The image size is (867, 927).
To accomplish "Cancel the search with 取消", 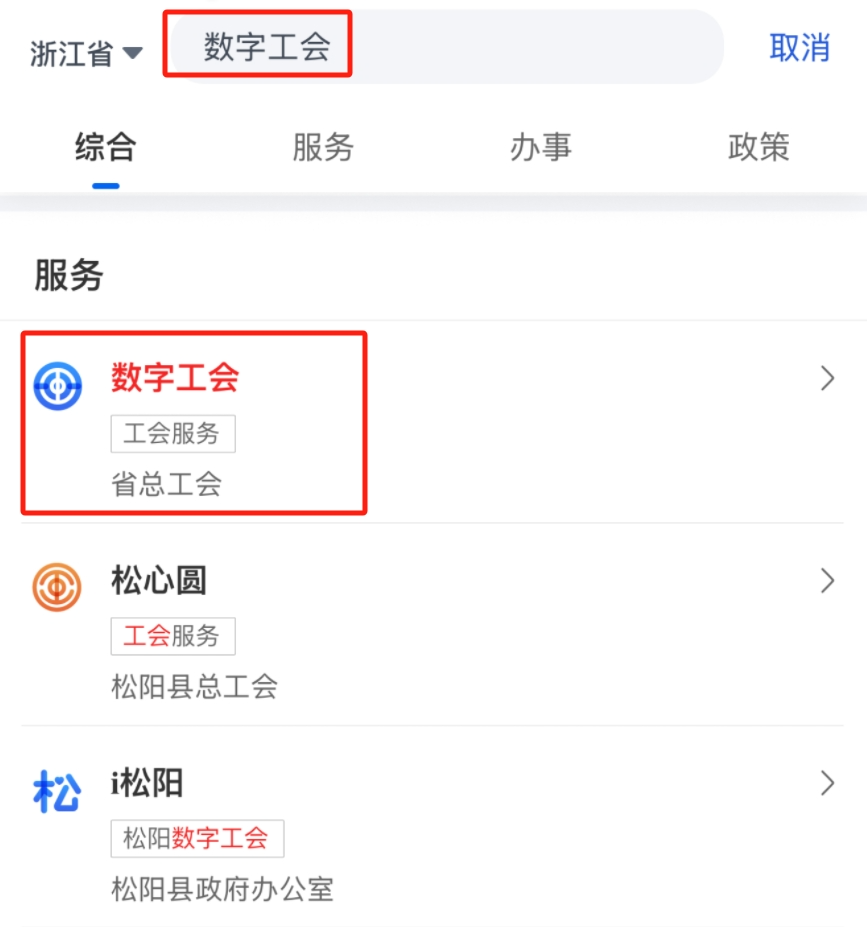I will pos(799,47).
